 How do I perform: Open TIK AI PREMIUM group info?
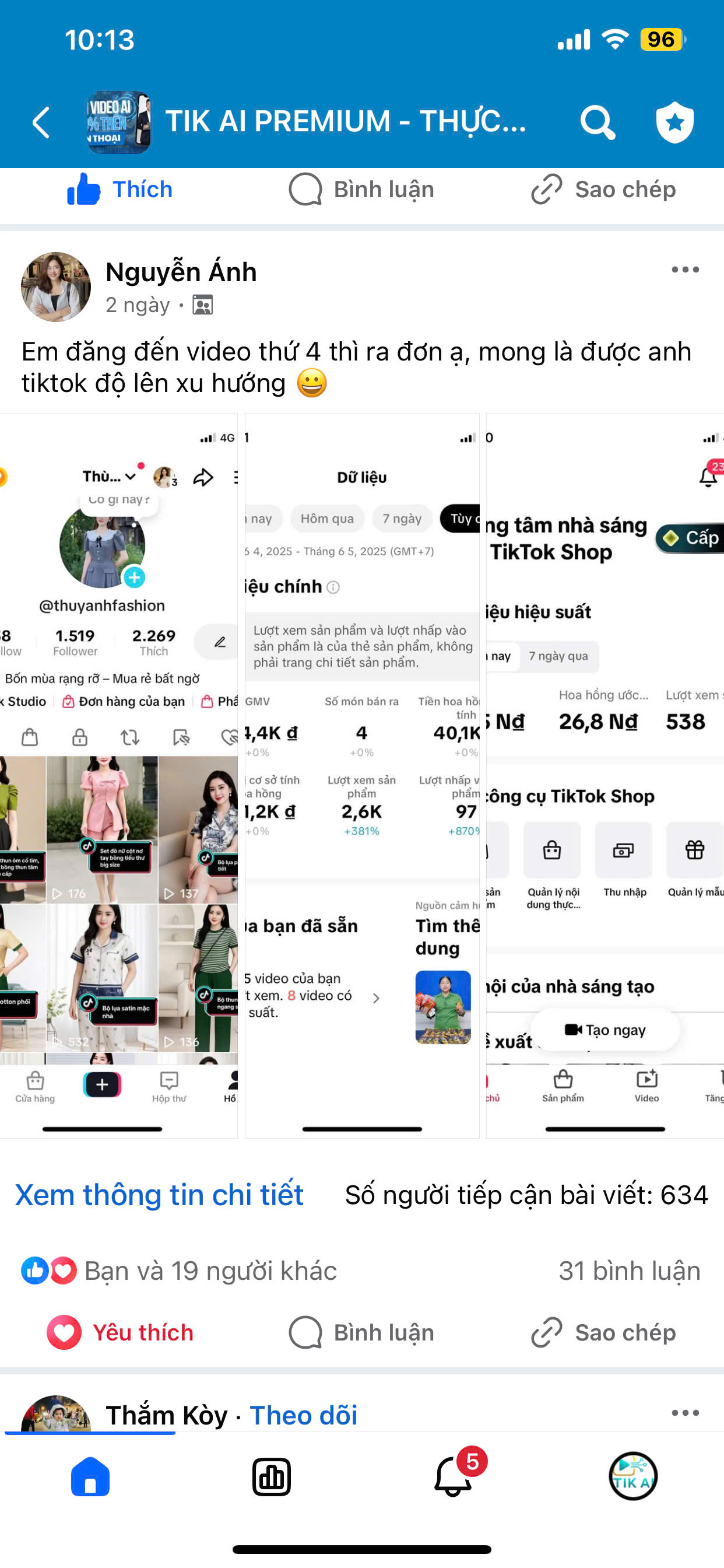pyautogui.click(x=345, y=121)
